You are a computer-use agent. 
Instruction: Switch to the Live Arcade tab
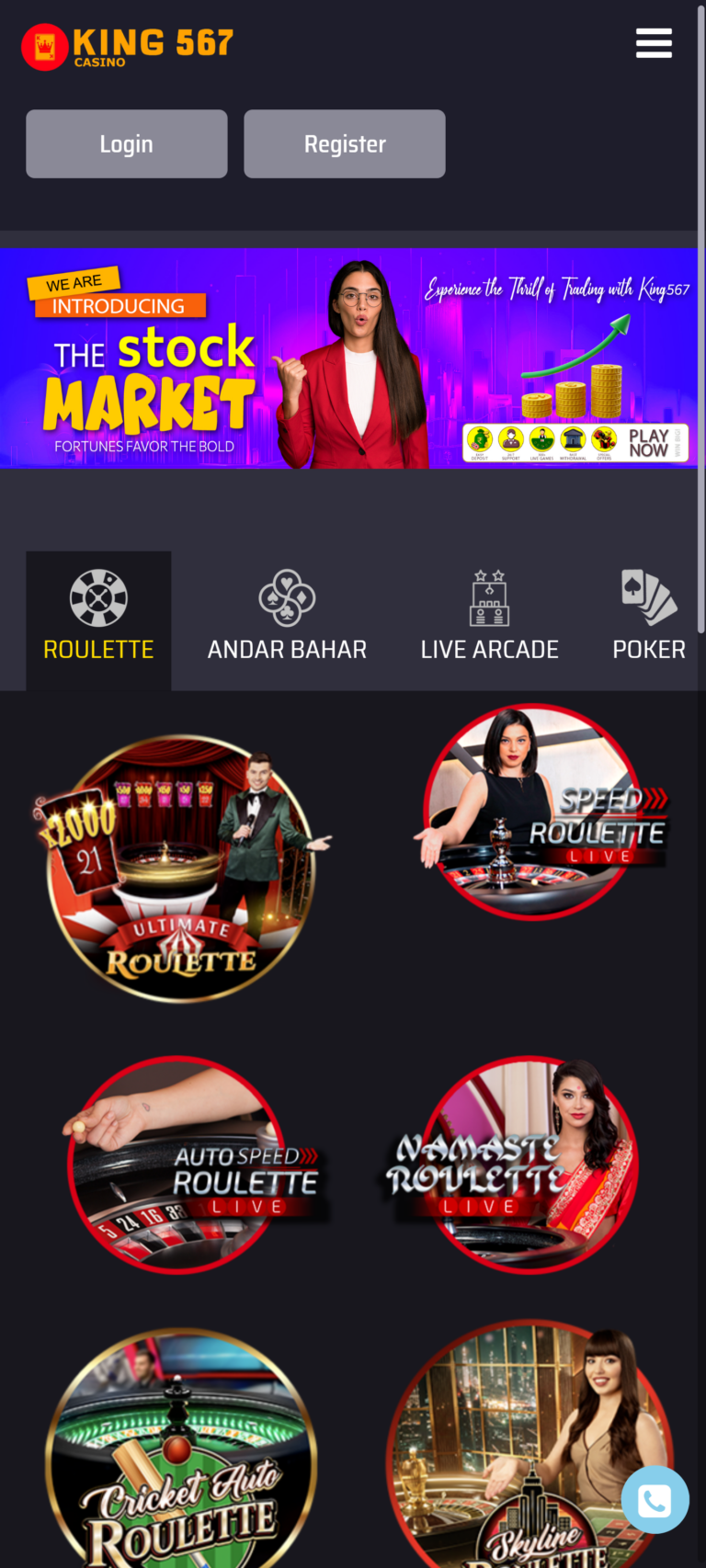pyautogui.click(x=489, y=620)
